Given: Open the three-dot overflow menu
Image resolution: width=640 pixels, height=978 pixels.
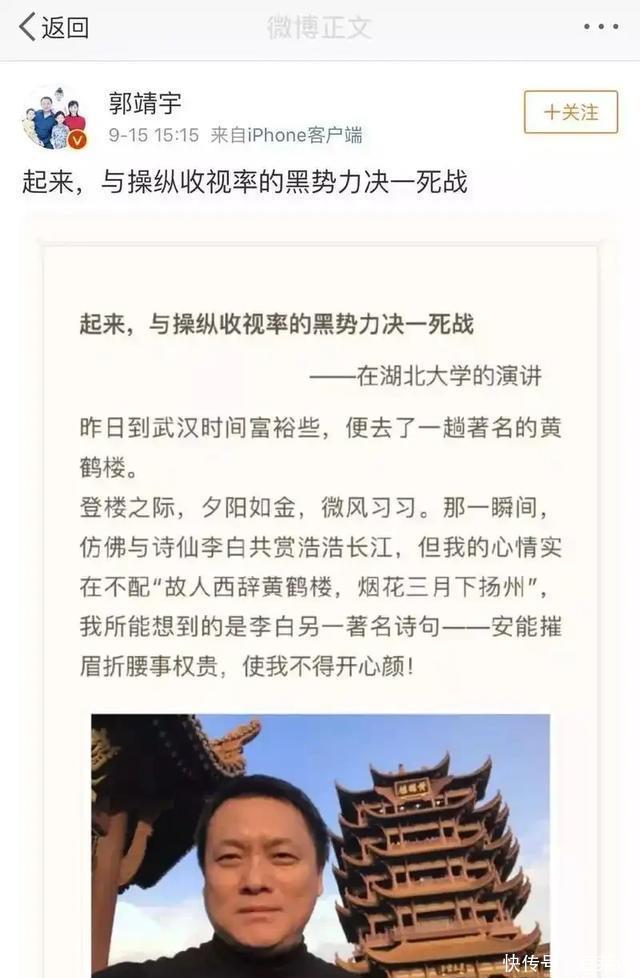Looking at the screenshot, I should click(x=600, y=27).
